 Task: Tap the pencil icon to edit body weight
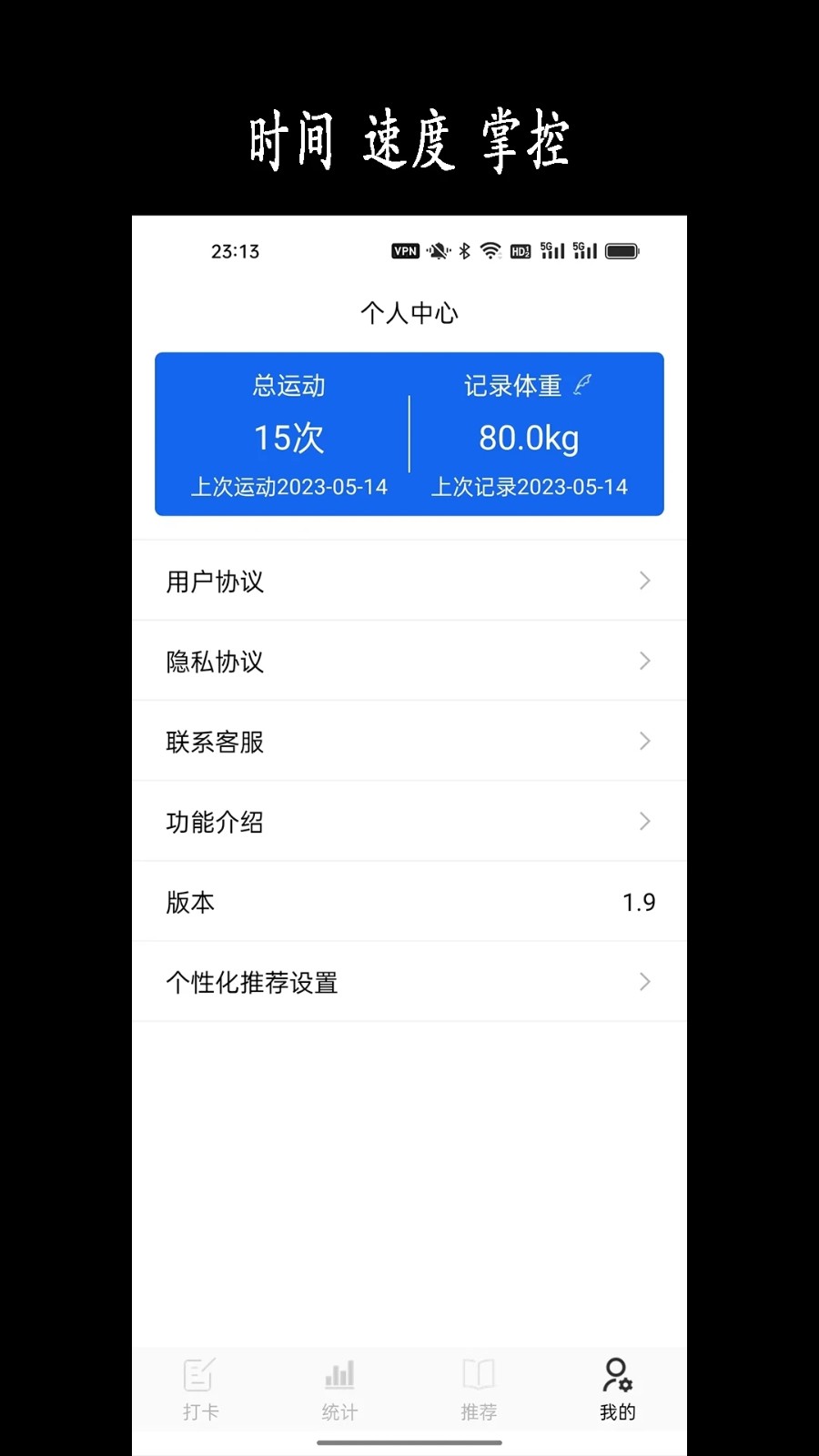tap(581, 385)
